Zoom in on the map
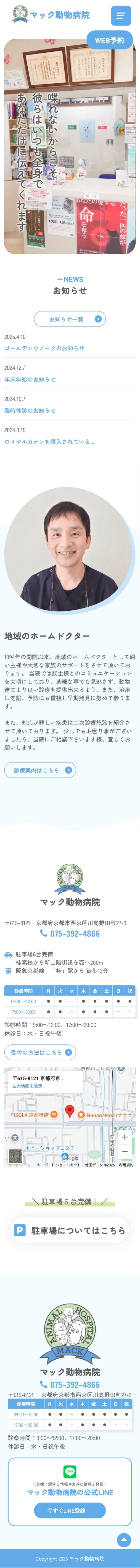This screenshot has height=1568, width=140. point(125,1137)
